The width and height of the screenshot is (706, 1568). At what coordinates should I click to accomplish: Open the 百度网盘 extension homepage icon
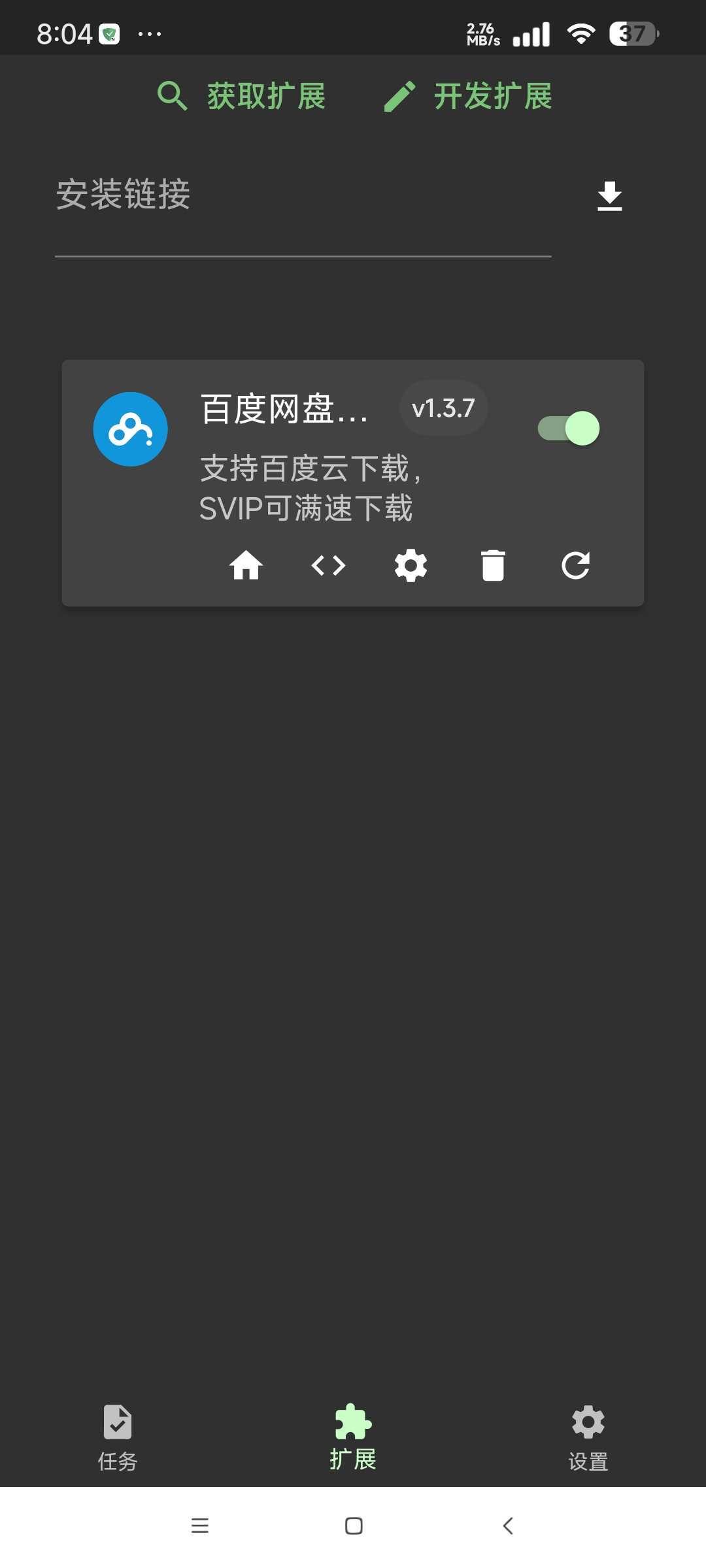tap(246, 565)
